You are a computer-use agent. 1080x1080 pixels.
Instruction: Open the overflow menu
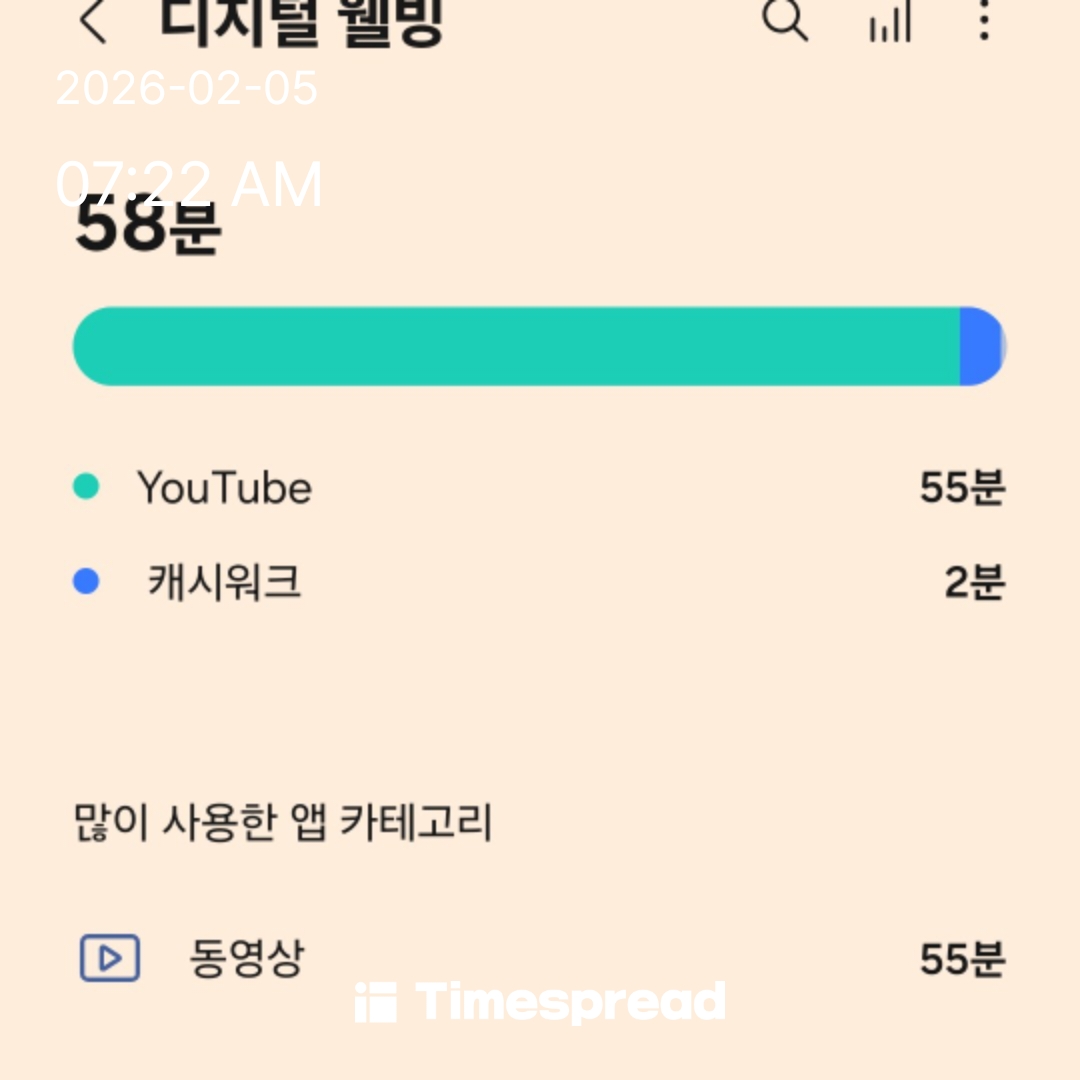984,20
